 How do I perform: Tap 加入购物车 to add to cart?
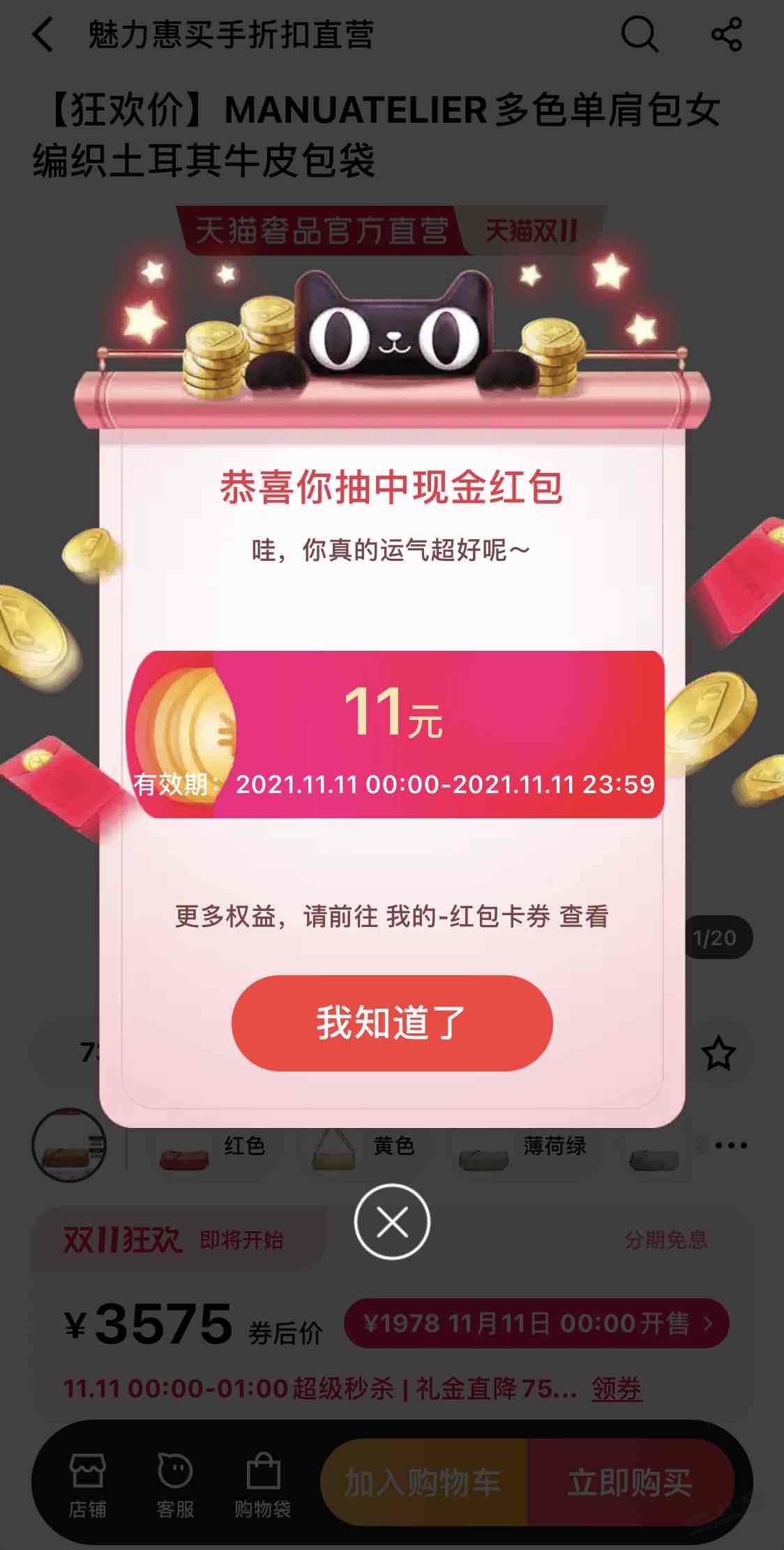pos(423,1483)
